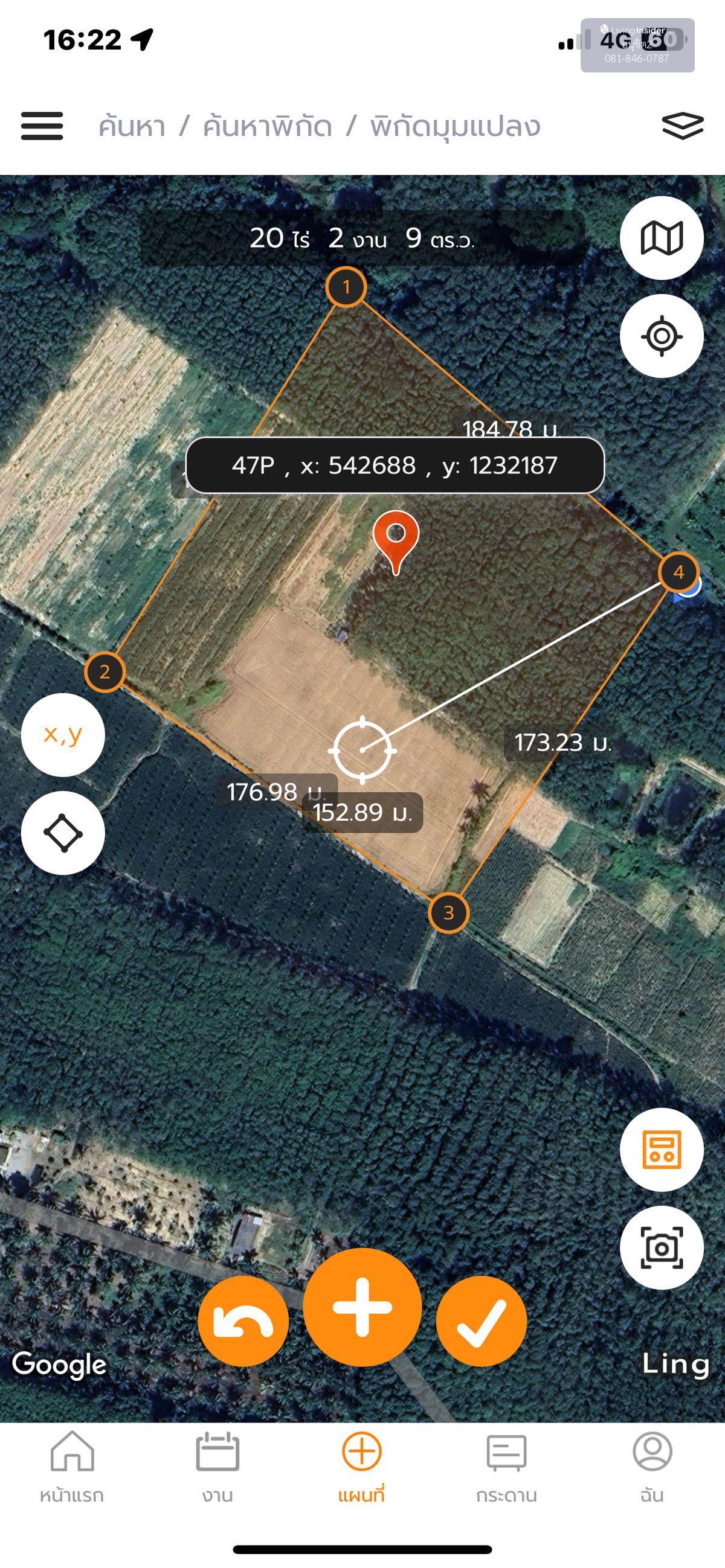
Task: Open the กระดาน tab
Action: (x=506, y=1467)
